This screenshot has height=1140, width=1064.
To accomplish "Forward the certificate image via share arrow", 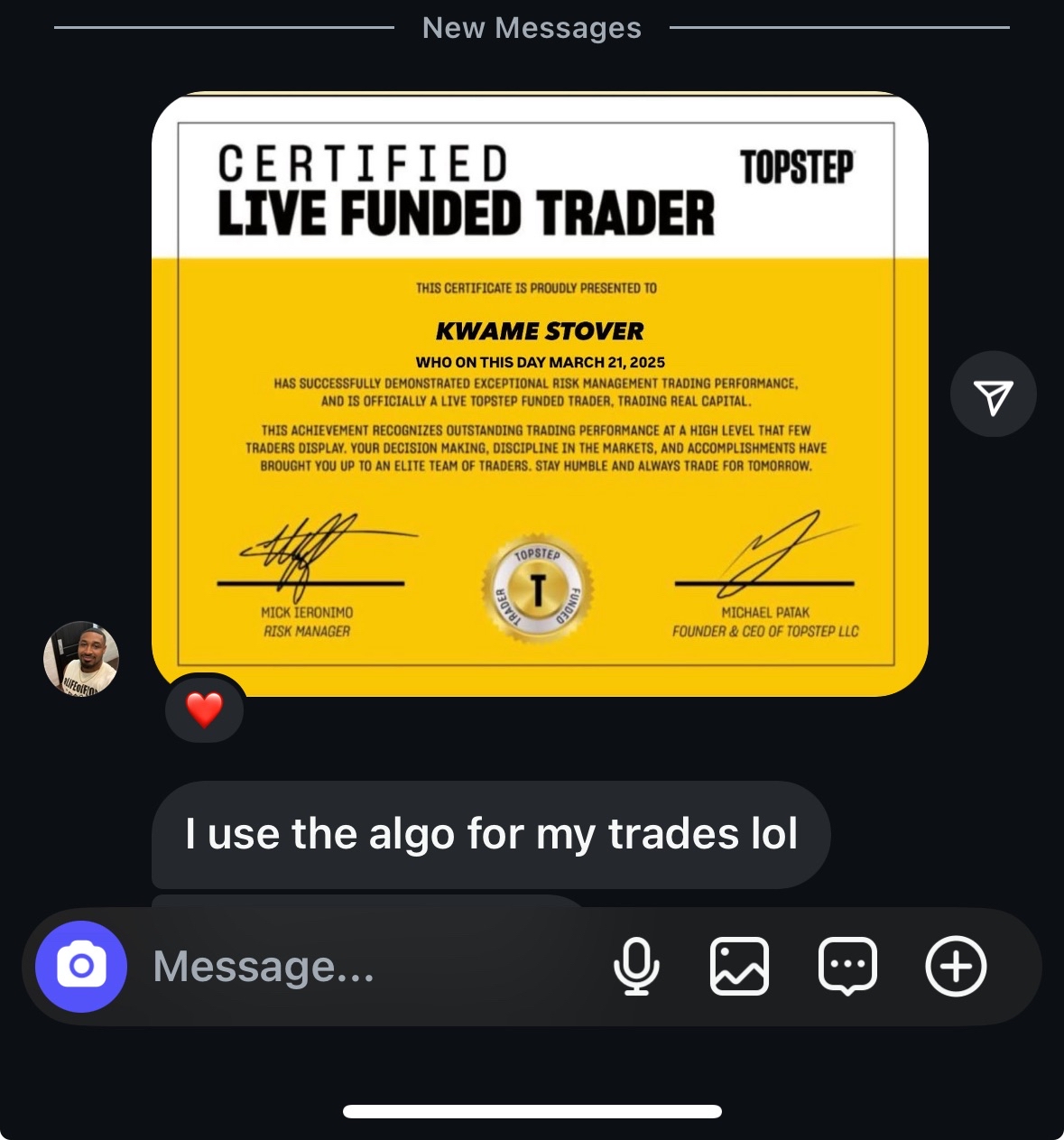I will pos(993,394).
